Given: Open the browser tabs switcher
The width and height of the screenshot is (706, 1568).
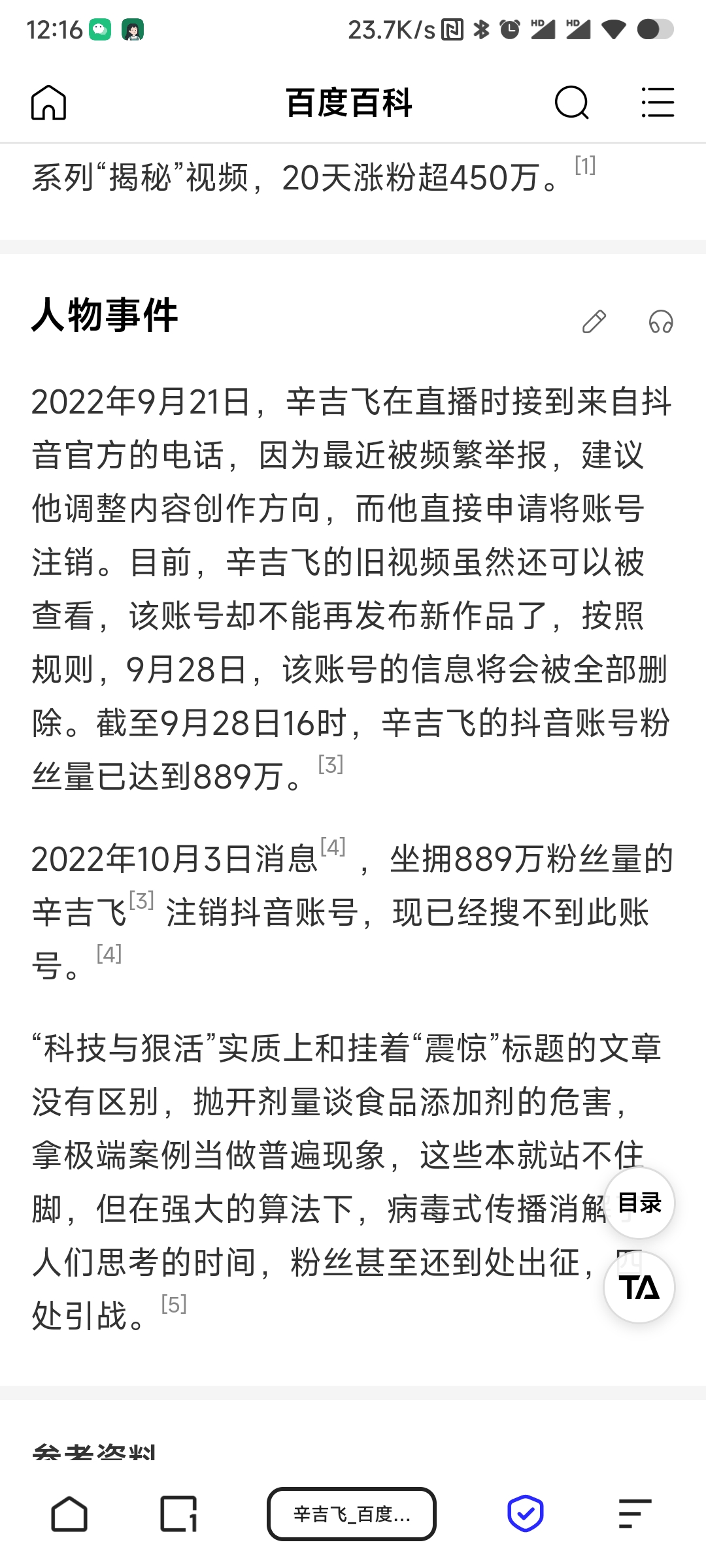Looking at the screenshot, I should click(x=178, y=1513).
